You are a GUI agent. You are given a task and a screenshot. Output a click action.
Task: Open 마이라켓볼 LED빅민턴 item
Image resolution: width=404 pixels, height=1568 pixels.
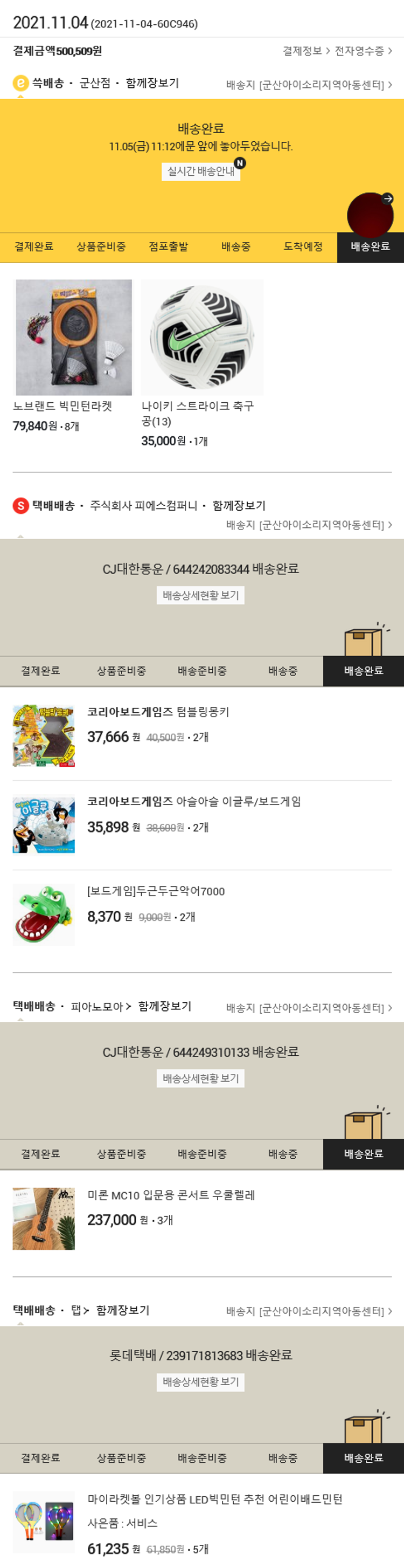(214, 1499)
